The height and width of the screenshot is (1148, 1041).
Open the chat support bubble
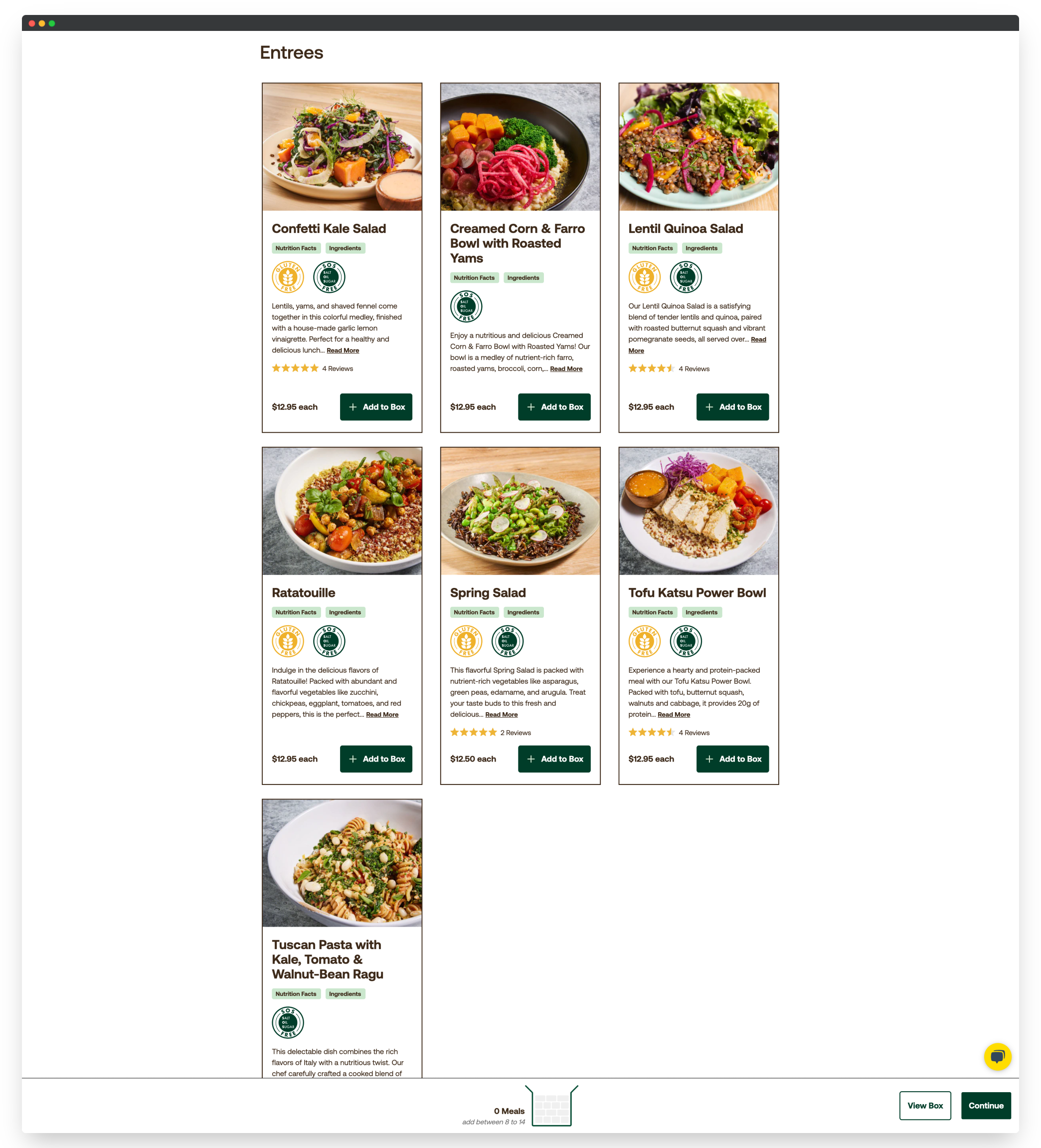997,1056
